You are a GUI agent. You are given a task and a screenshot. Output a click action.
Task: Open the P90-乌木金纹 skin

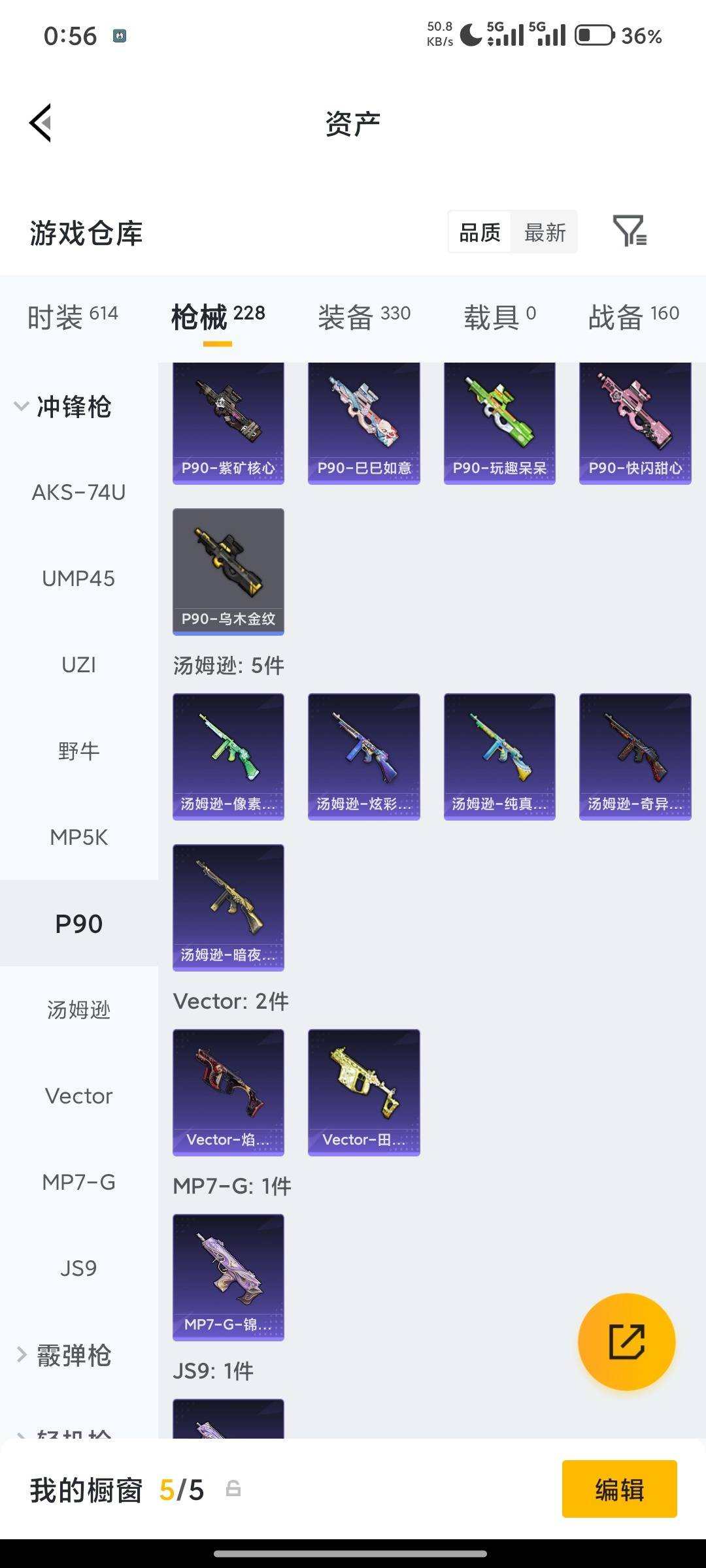[228, 571]
